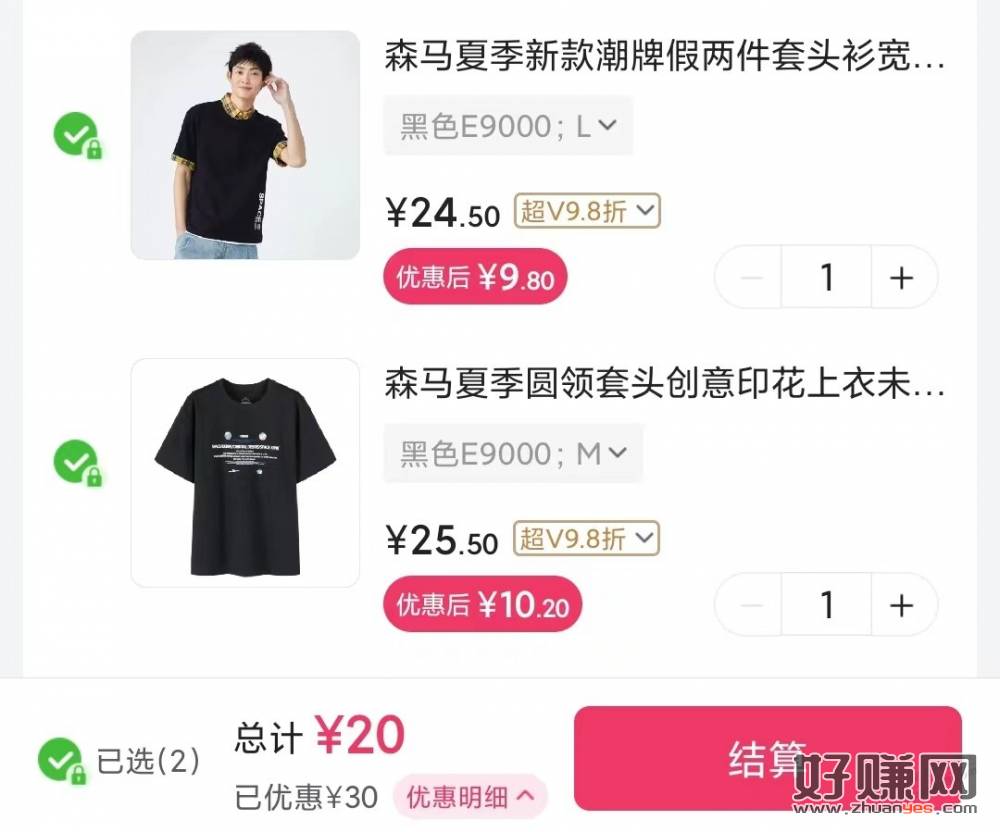Decrease quantity of the ¥25.50 T-shirt

coord(750,605)
